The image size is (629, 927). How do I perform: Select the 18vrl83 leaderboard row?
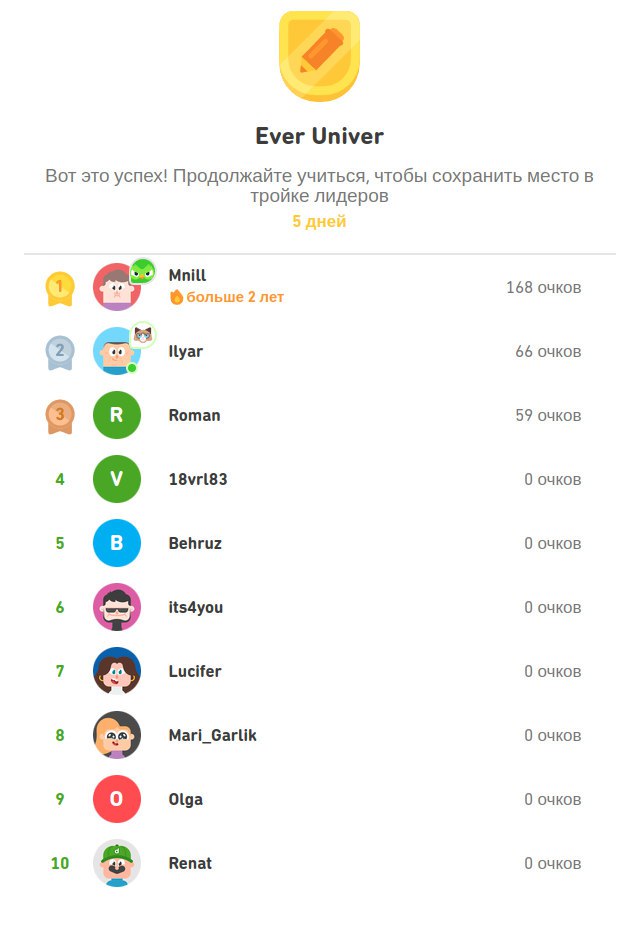[198, 479]
